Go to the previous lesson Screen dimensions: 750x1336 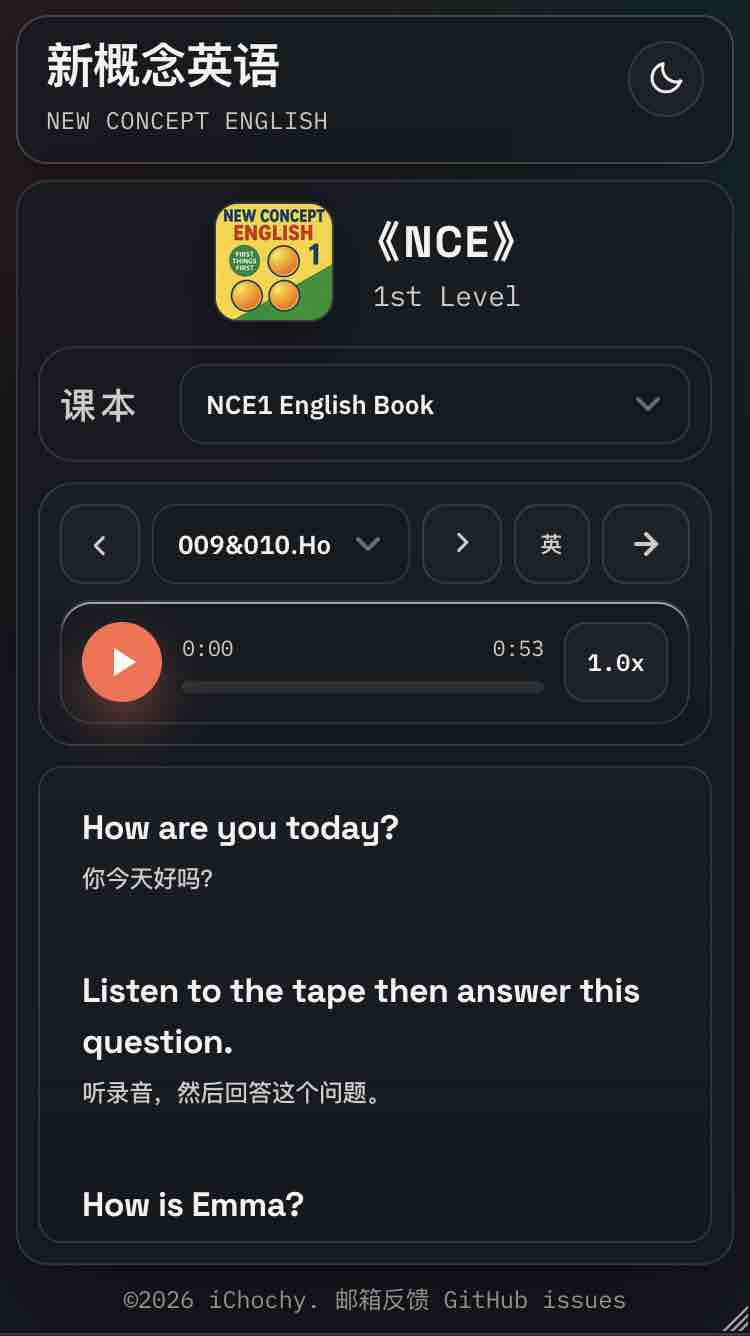100,544
